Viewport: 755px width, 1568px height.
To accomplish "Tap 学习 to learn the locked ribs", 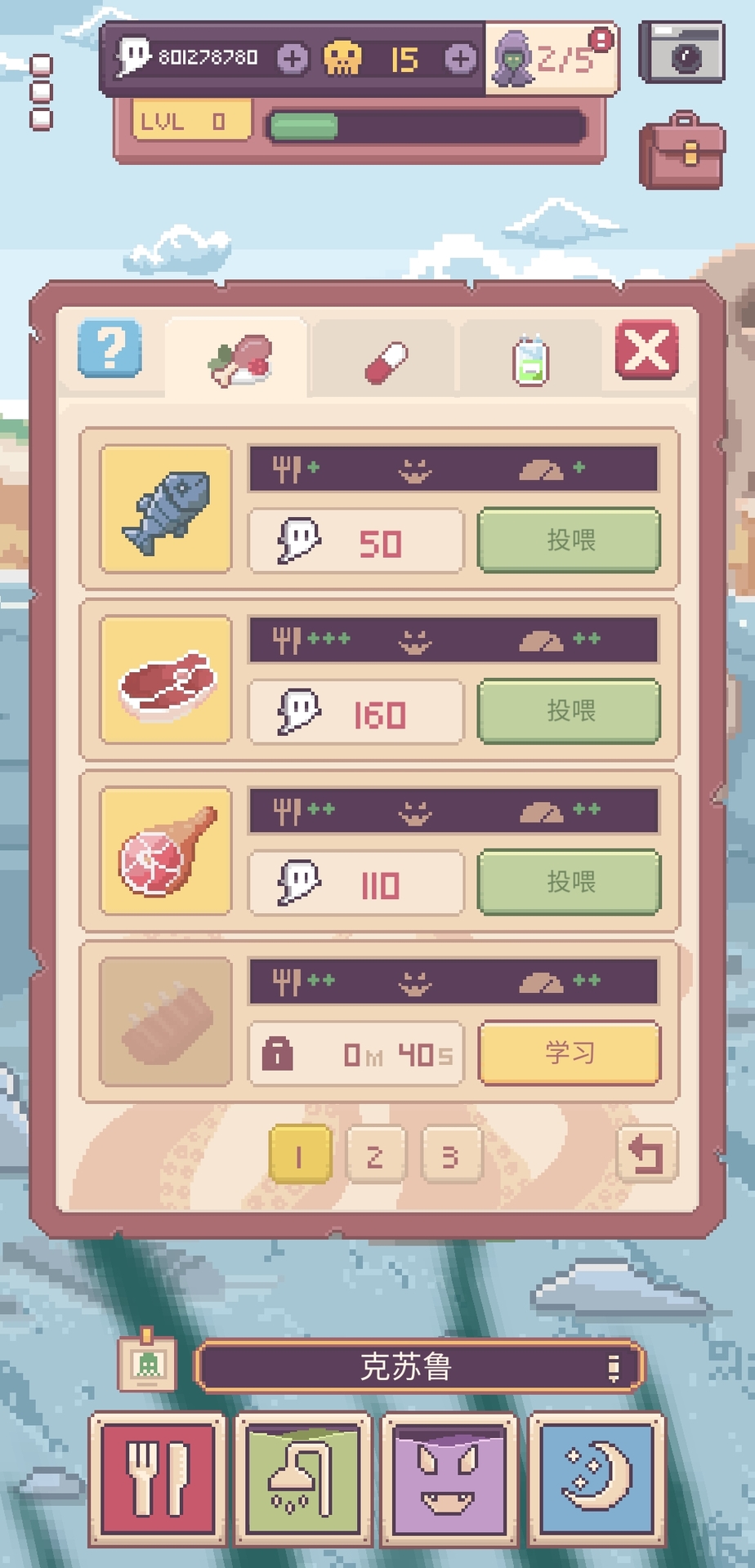I will click(x=569, y=1053).
